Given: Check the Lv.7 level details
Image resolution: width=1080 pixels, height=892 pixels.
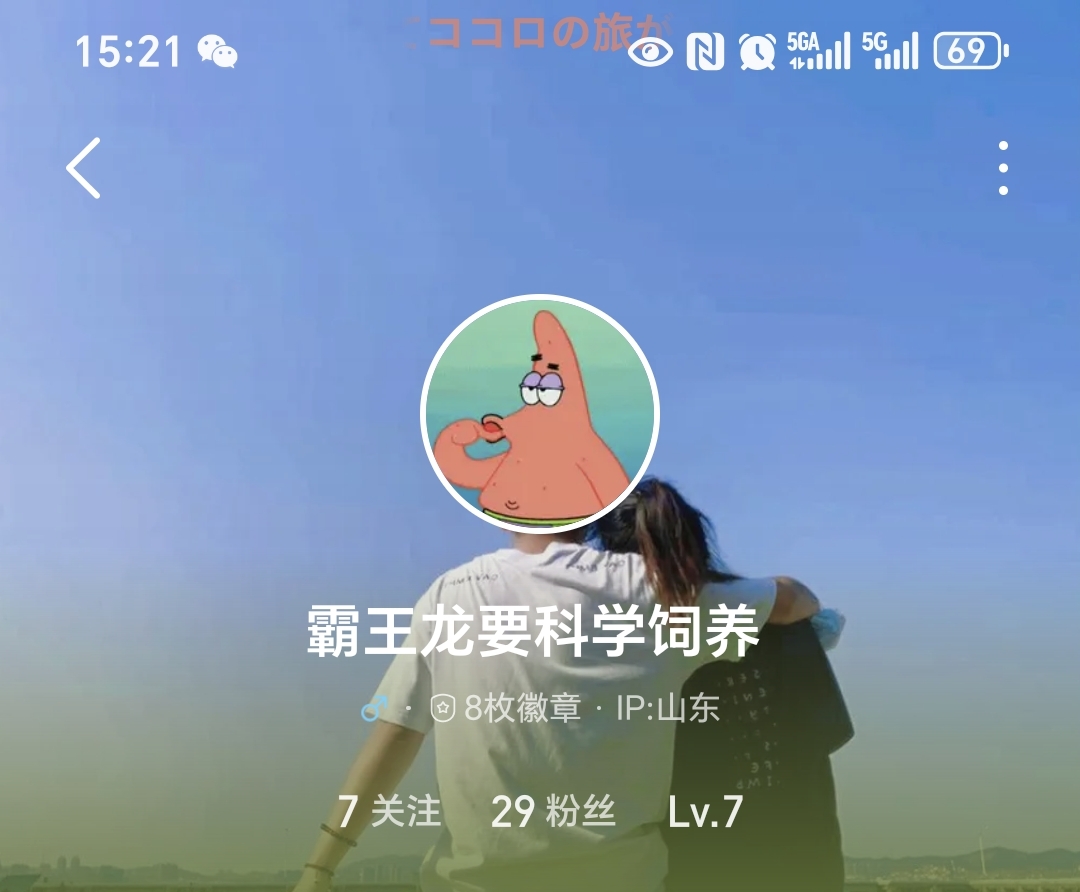Looking at the screenshot, I should pos(705,811).
